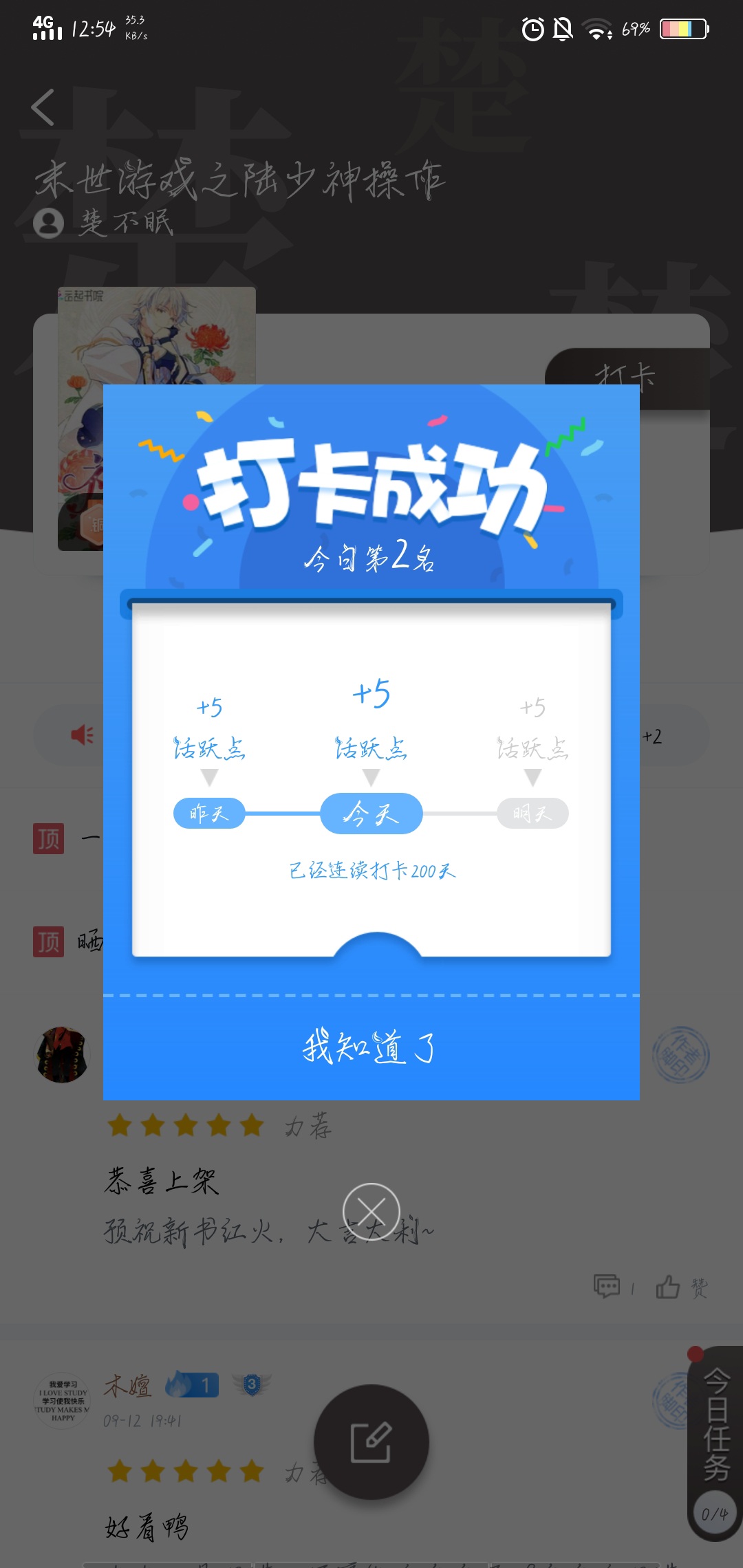743x1568 pixels.
Task: Open comments on the 恭喜上架 review
Action: [614, 1287]
